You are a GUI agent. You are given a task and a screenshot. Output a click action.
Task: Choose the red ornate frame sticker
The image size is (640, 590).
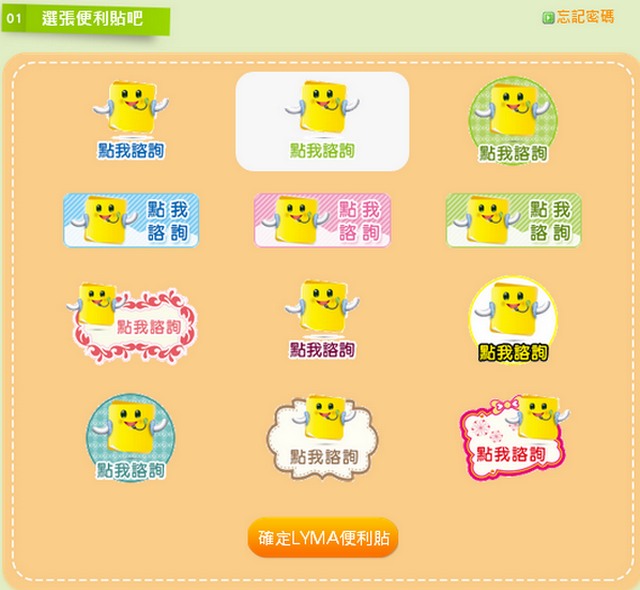(x=131, y=320)
